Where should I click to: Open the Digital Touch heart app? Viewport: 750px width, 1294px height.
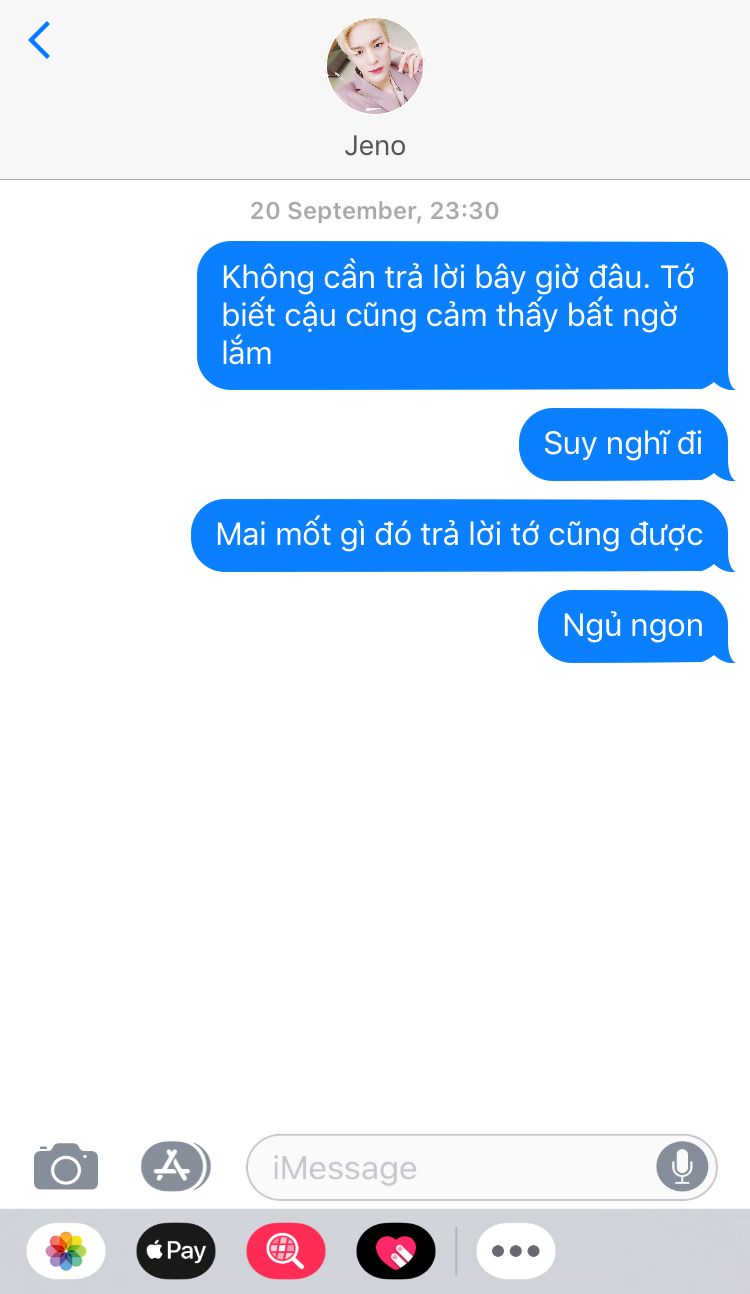click(396, 1251)
